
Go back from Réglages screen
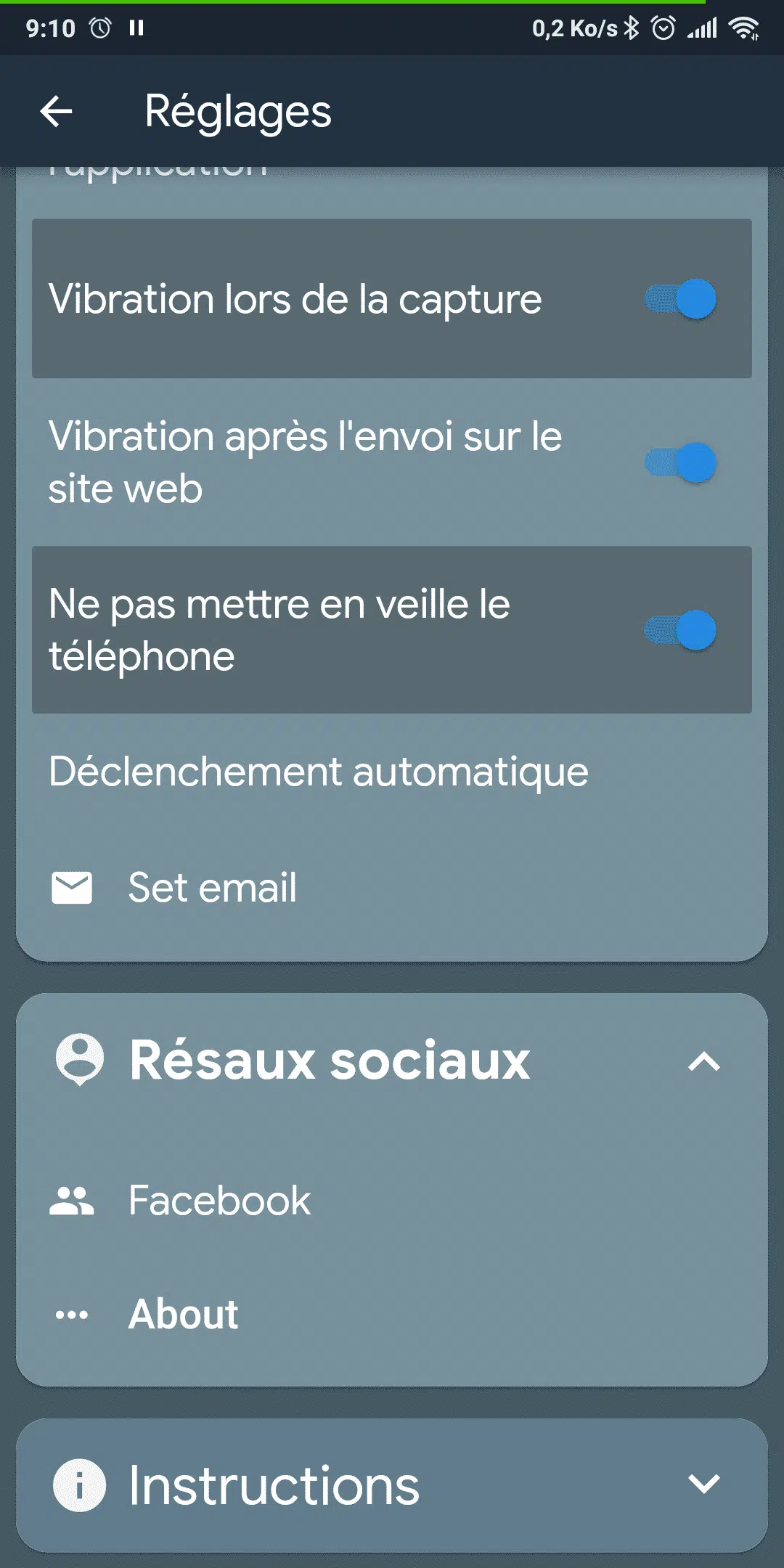click(x=56, y=112)
